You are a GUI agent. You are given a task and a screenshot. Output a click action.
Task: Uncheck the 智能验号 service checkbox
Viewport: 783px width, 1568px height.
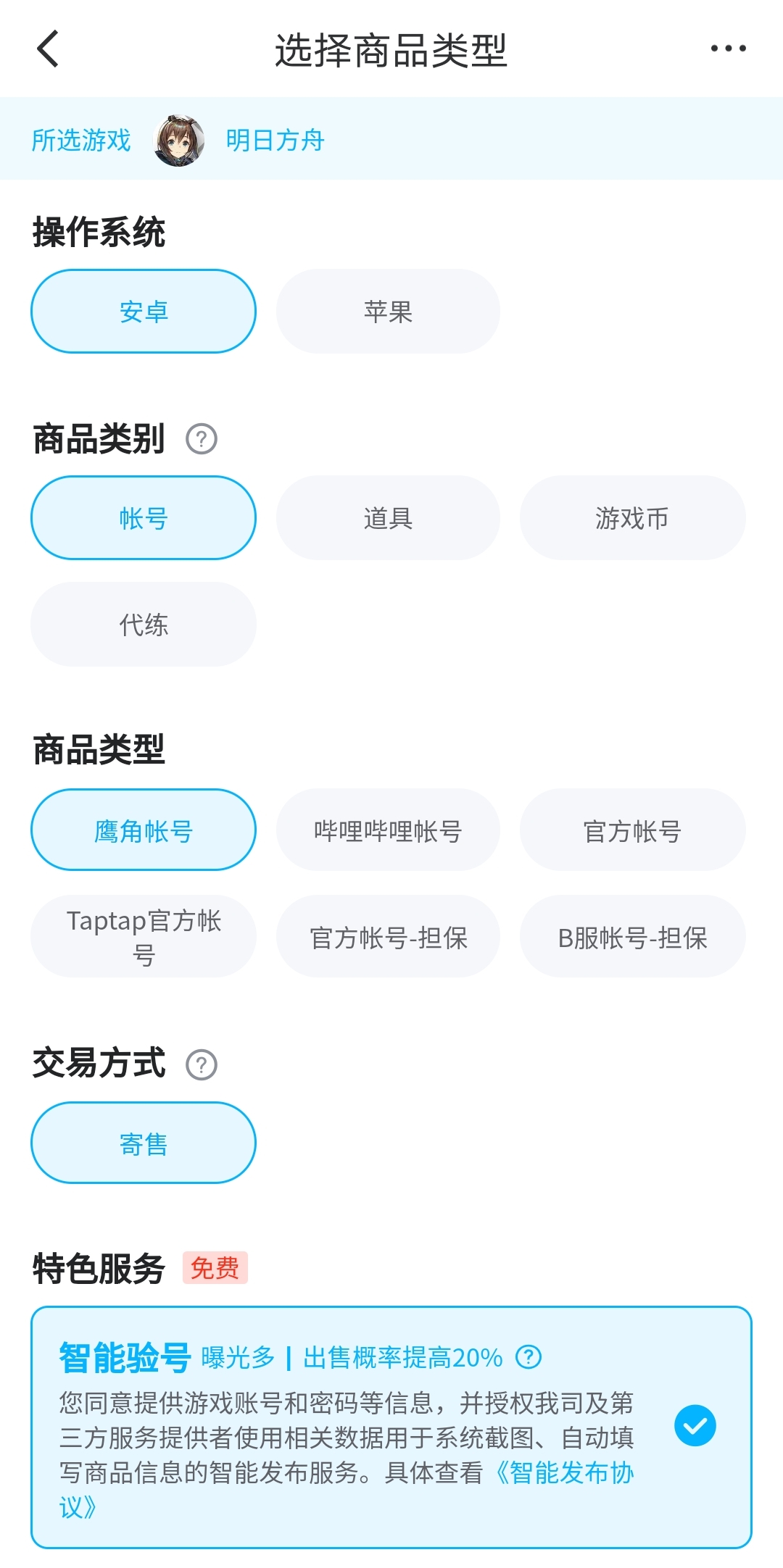pos(695,1425)
